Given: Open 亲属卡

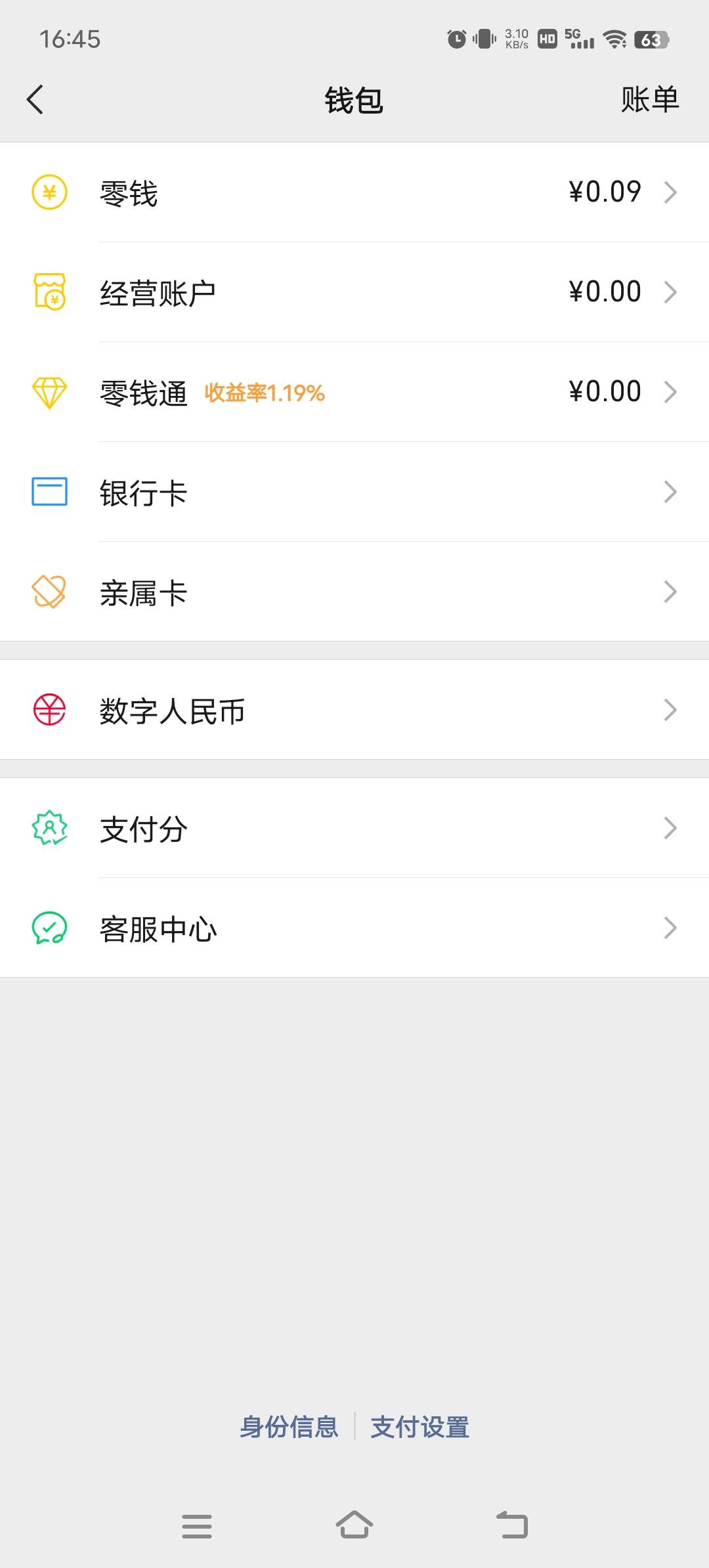Looking at the screenshot, I should pyautogui.click(x=354, y=592).
